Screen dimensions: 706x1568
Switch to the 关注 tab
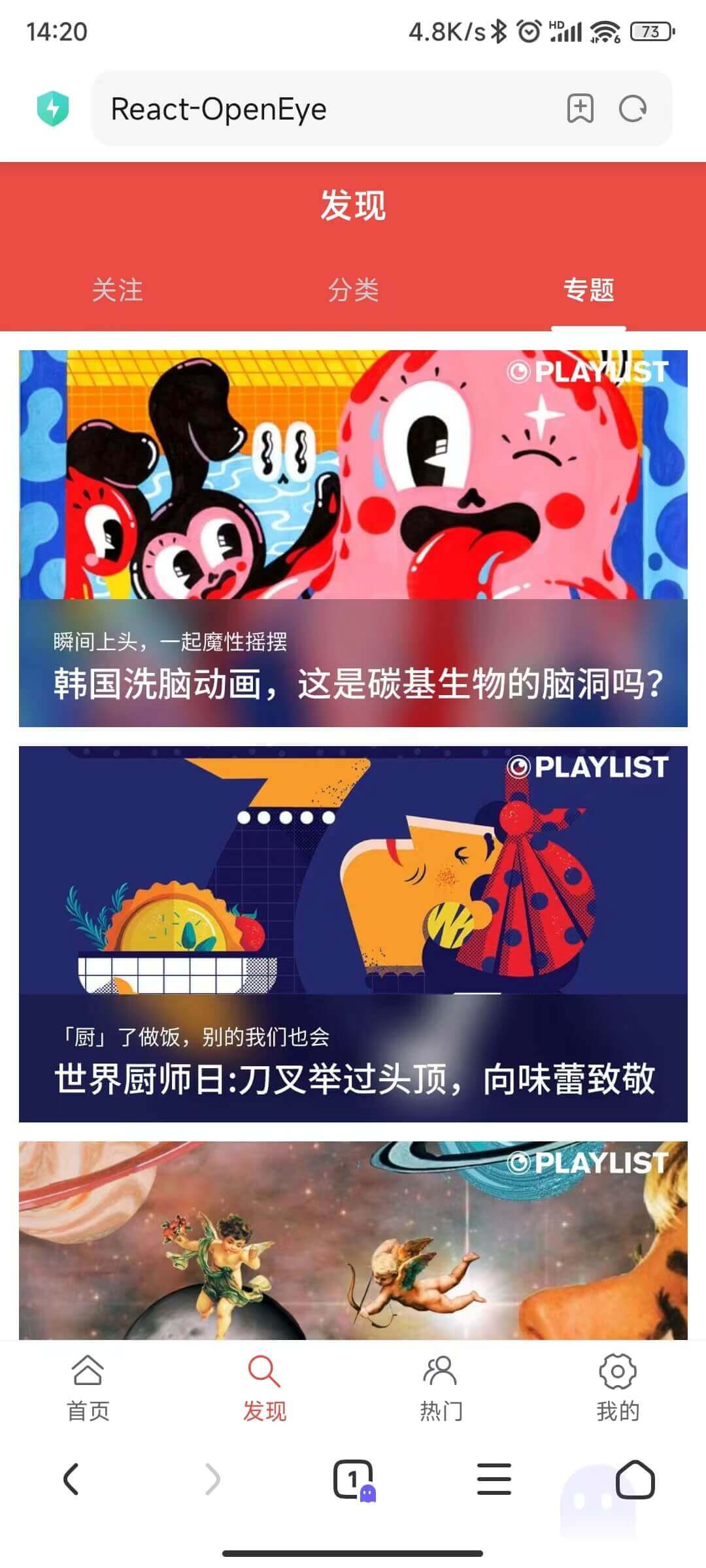[118, 290]
